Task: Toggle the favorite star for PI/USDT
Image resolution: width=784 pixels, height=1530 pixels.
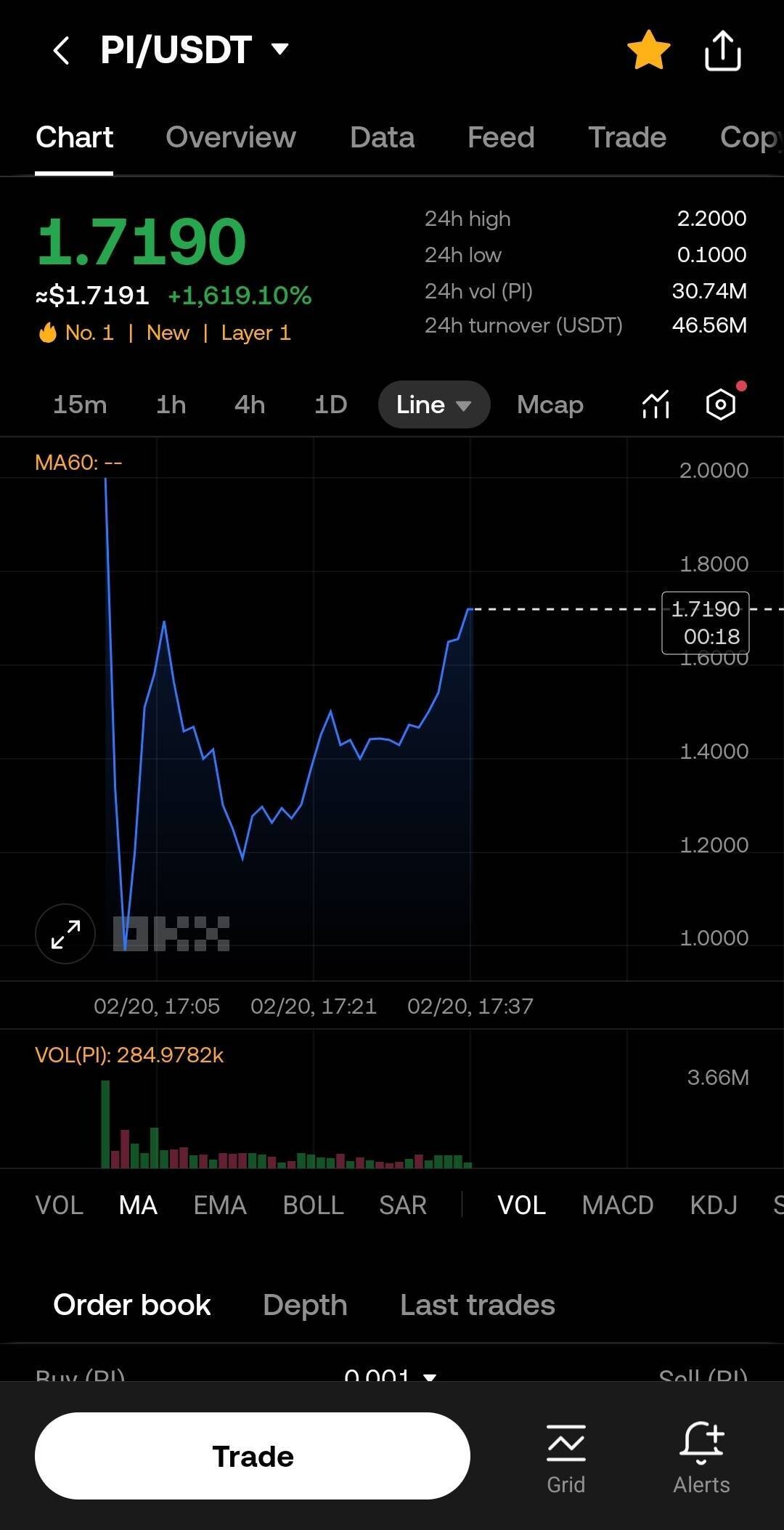Action: [x=648, y=51]
